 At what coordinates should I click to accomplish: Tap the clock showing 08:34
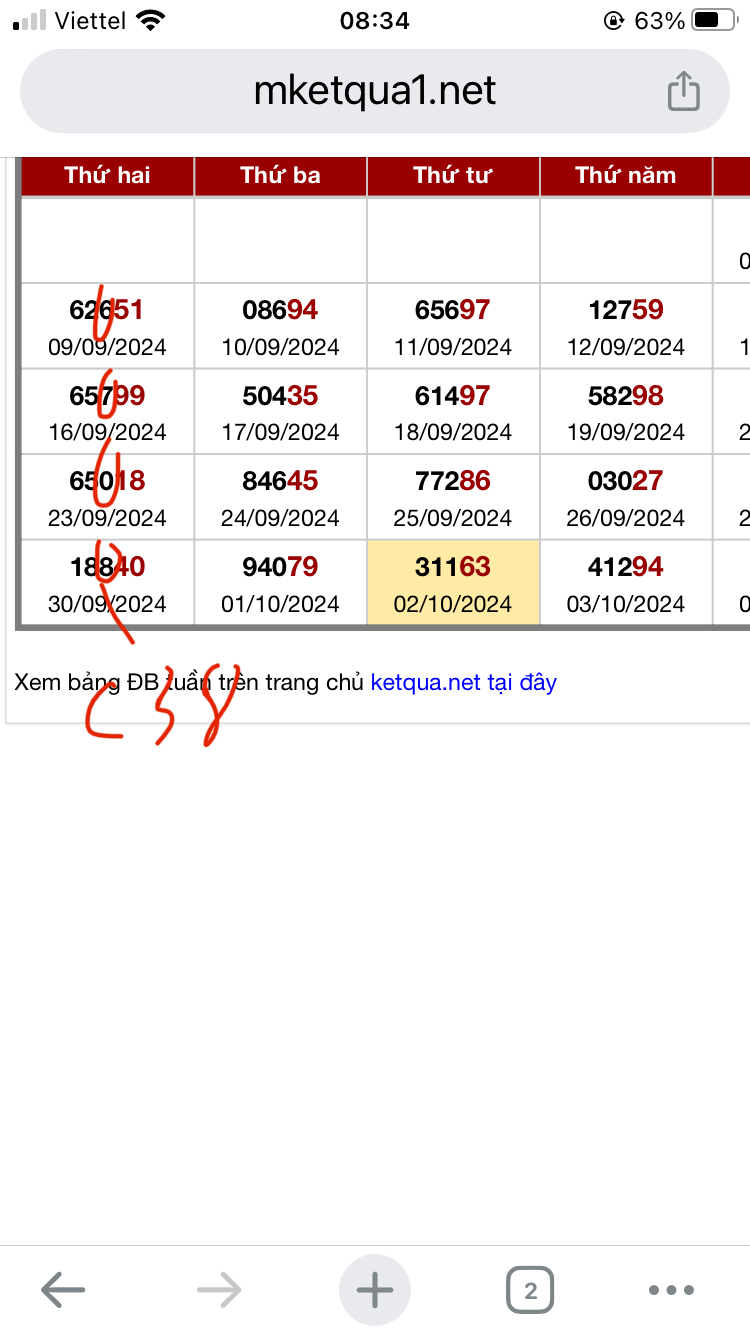375,20
